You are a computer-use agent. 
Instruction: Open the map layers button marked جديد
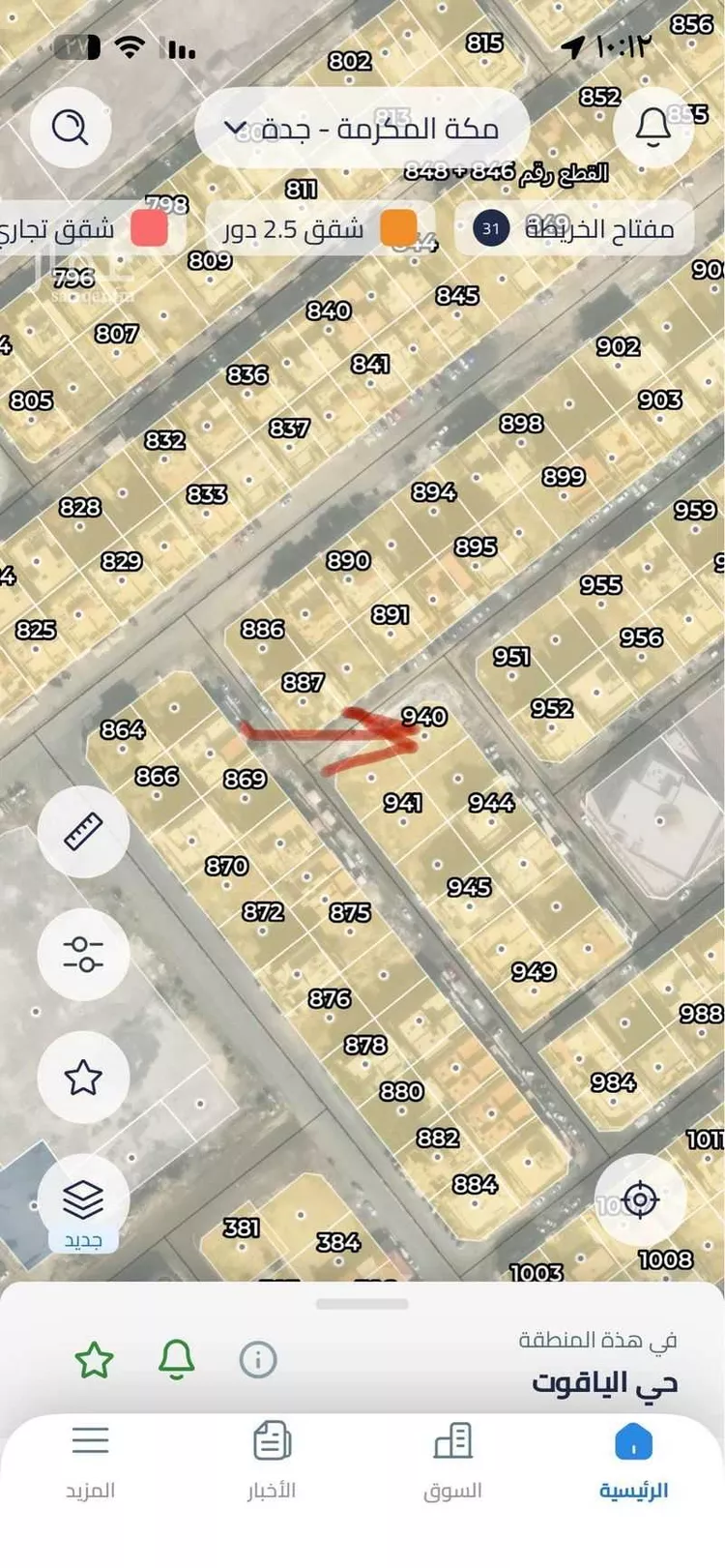pyautogui.click(x=83, y=1200)
